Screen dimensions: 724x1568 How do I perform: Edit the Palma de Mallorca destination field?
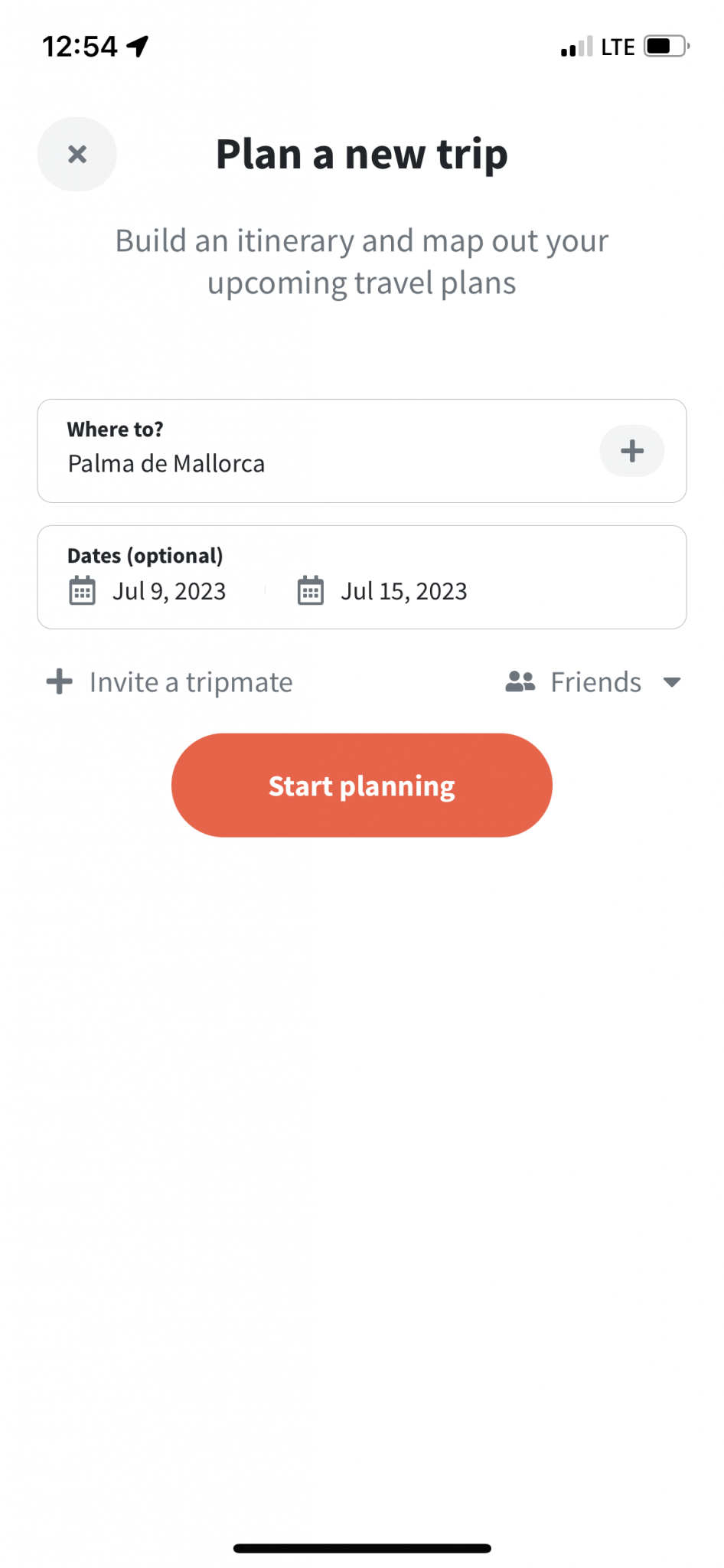point(165,463)
